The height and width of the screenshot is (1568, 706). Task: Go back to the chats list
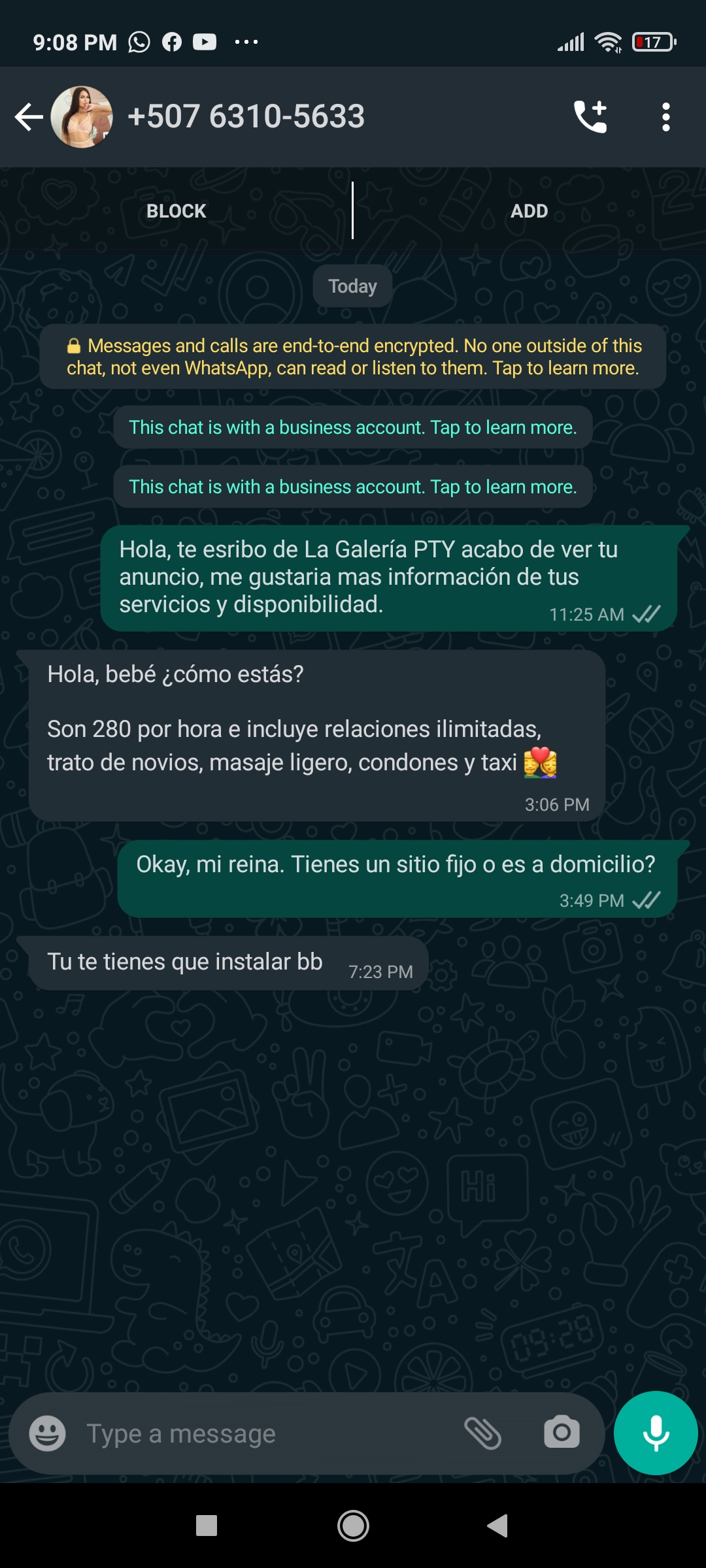pyautogui.click(x=29, y=117)
